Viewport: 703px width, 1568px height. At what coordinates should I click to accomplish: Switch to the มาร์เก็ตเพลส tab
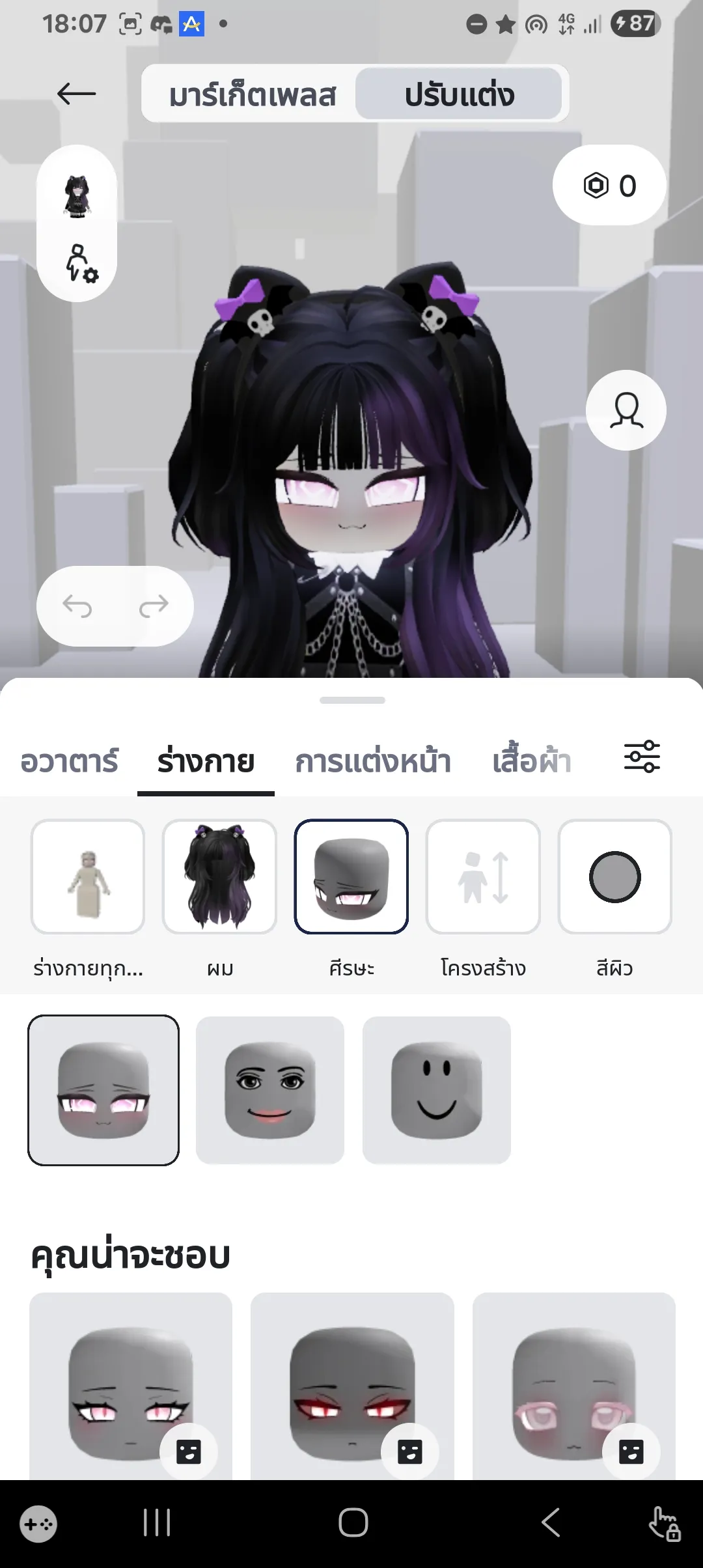253,95
